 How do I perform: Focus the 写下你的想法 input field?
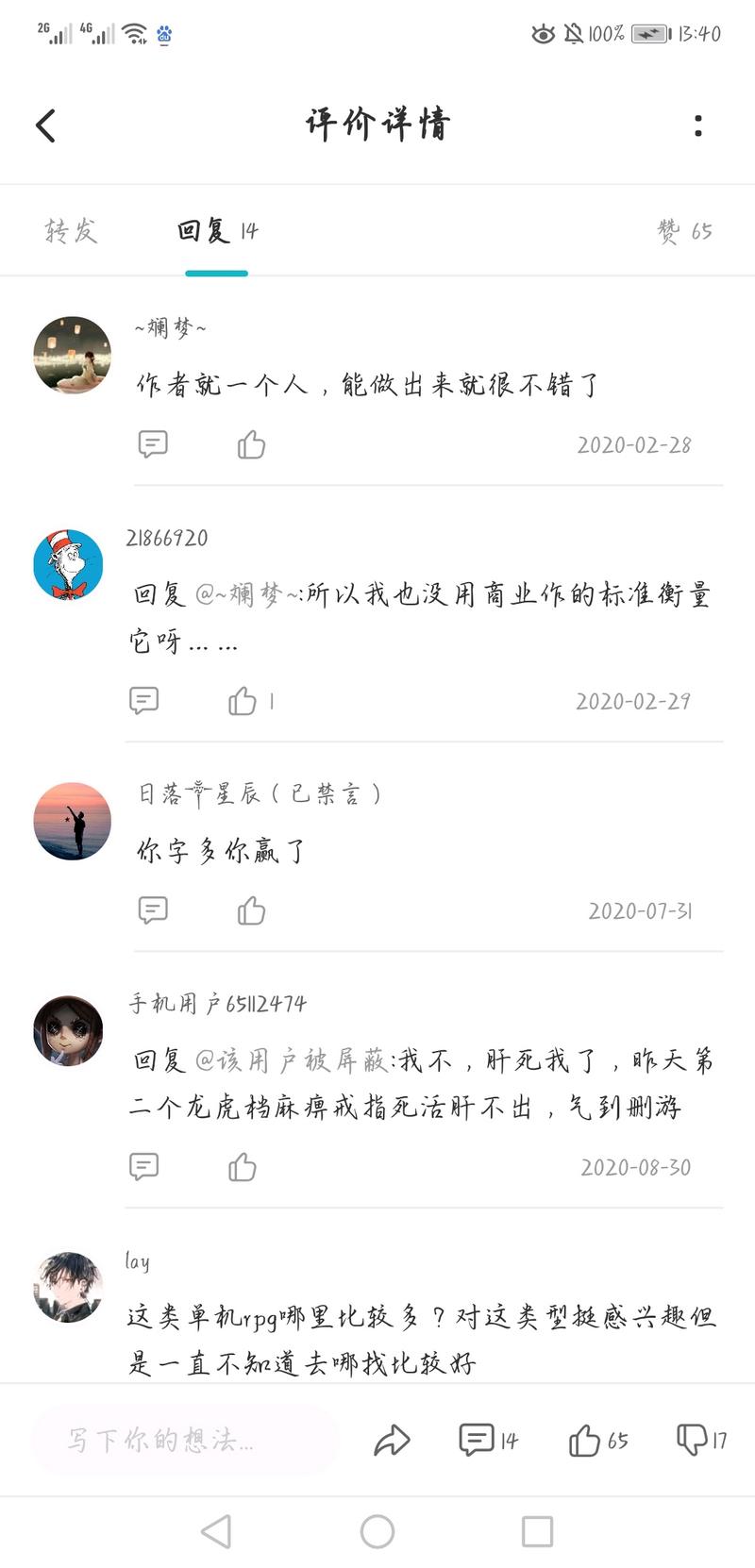point(184,1440)
